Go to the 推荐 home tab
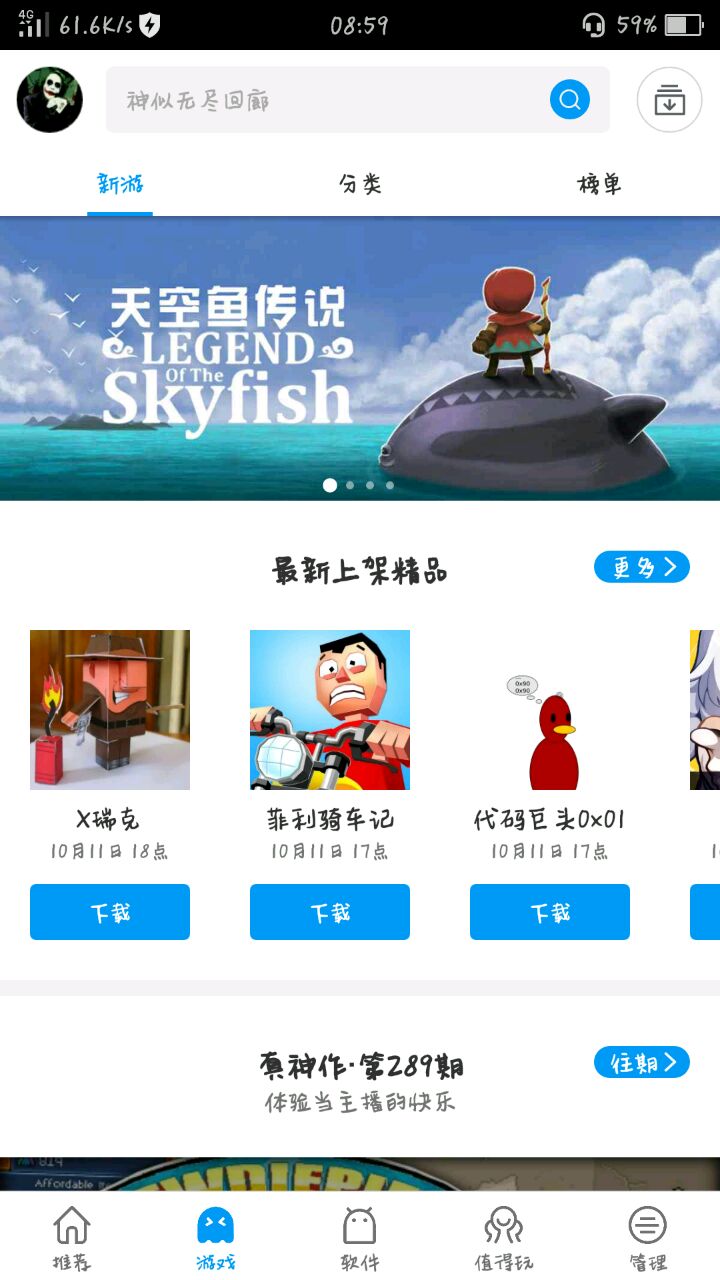The width and height of the screenshot is (720, 1280). 72,1238
